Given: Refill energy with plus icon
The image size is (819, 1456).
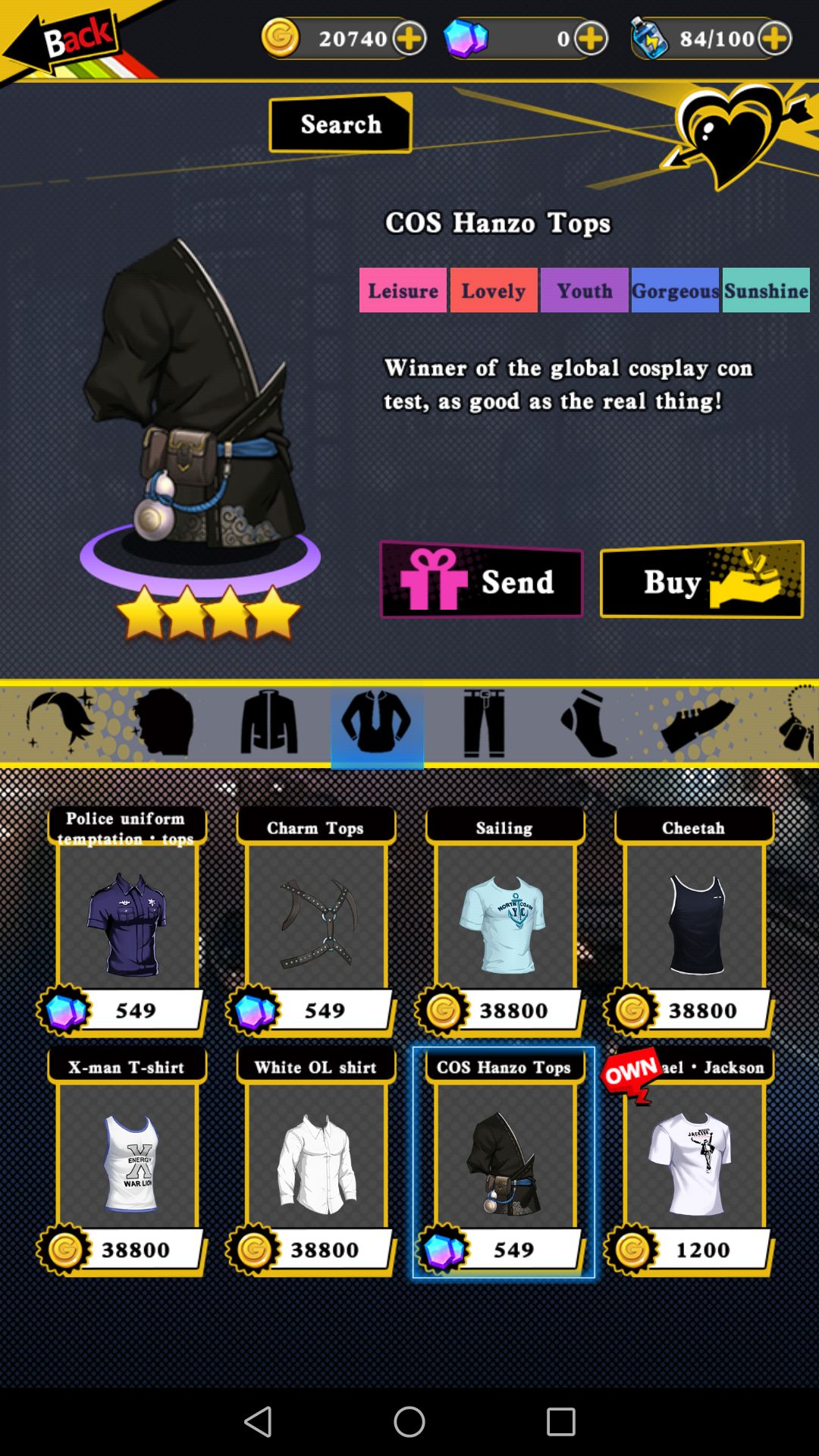Looking at the screenshot, I should coord(774,38).
